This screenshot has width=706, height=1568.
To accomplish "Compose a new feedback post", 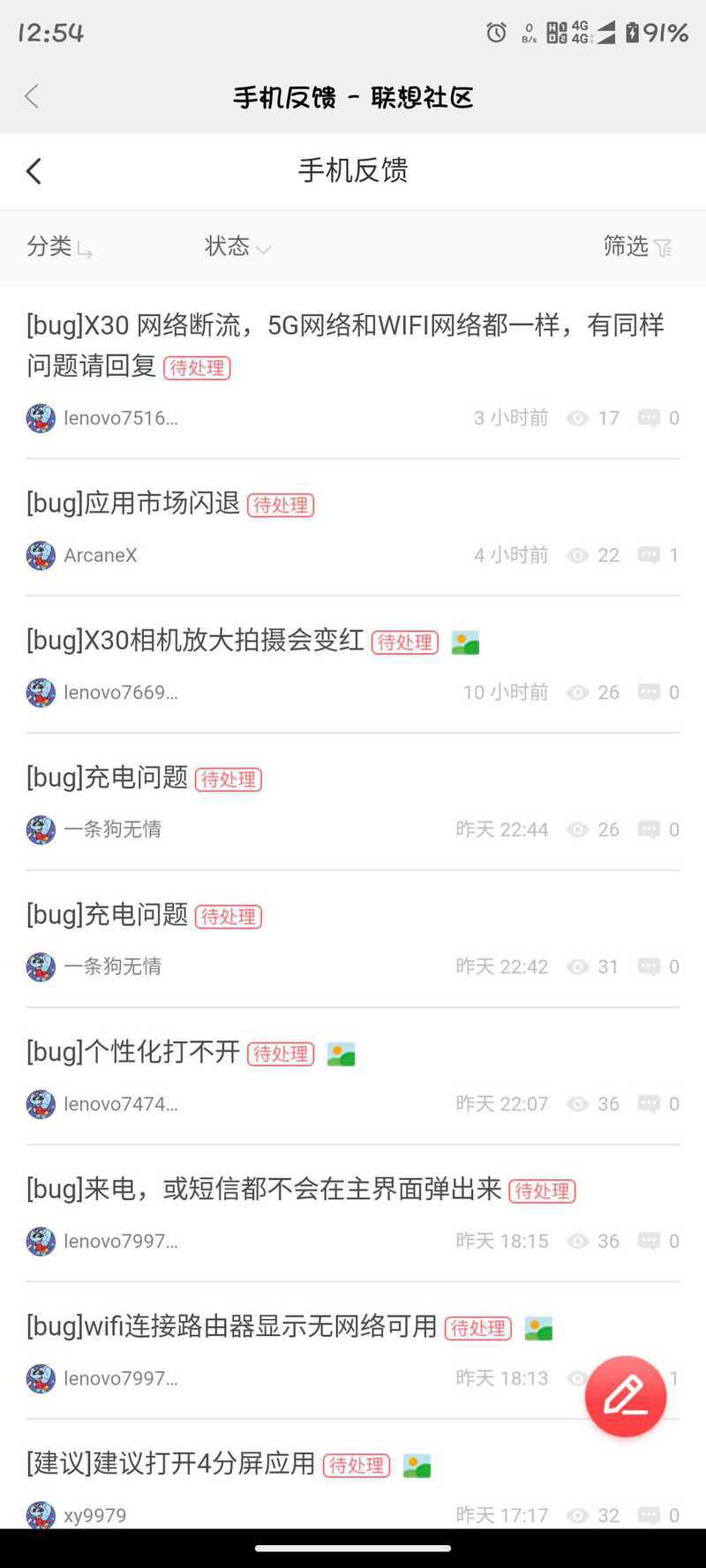I will [625, 1396].
